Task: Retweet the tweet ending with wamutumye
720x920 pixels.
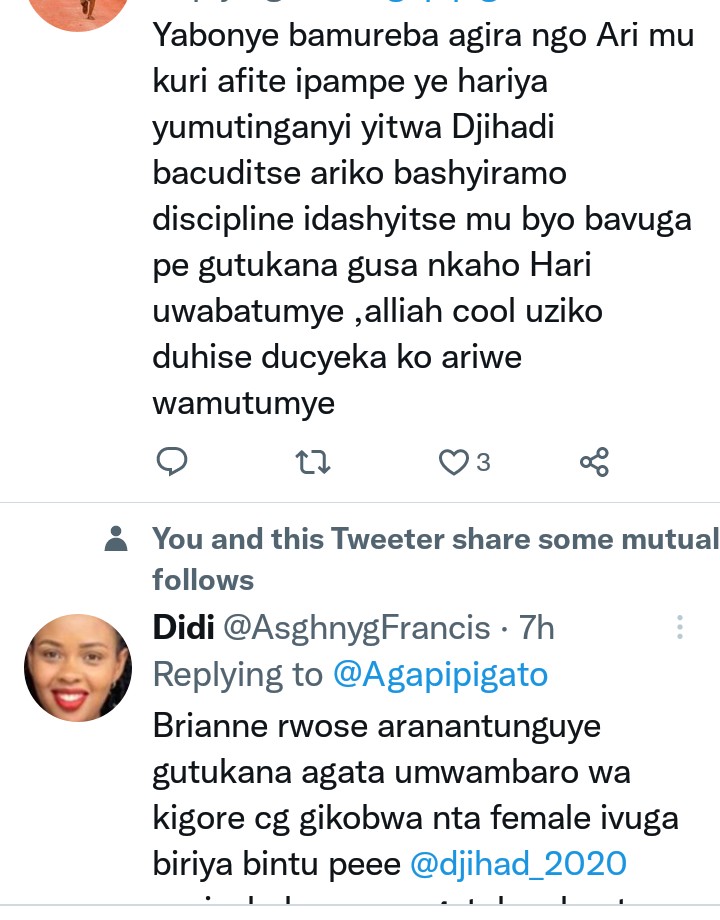Action: [x=313, y=461]
